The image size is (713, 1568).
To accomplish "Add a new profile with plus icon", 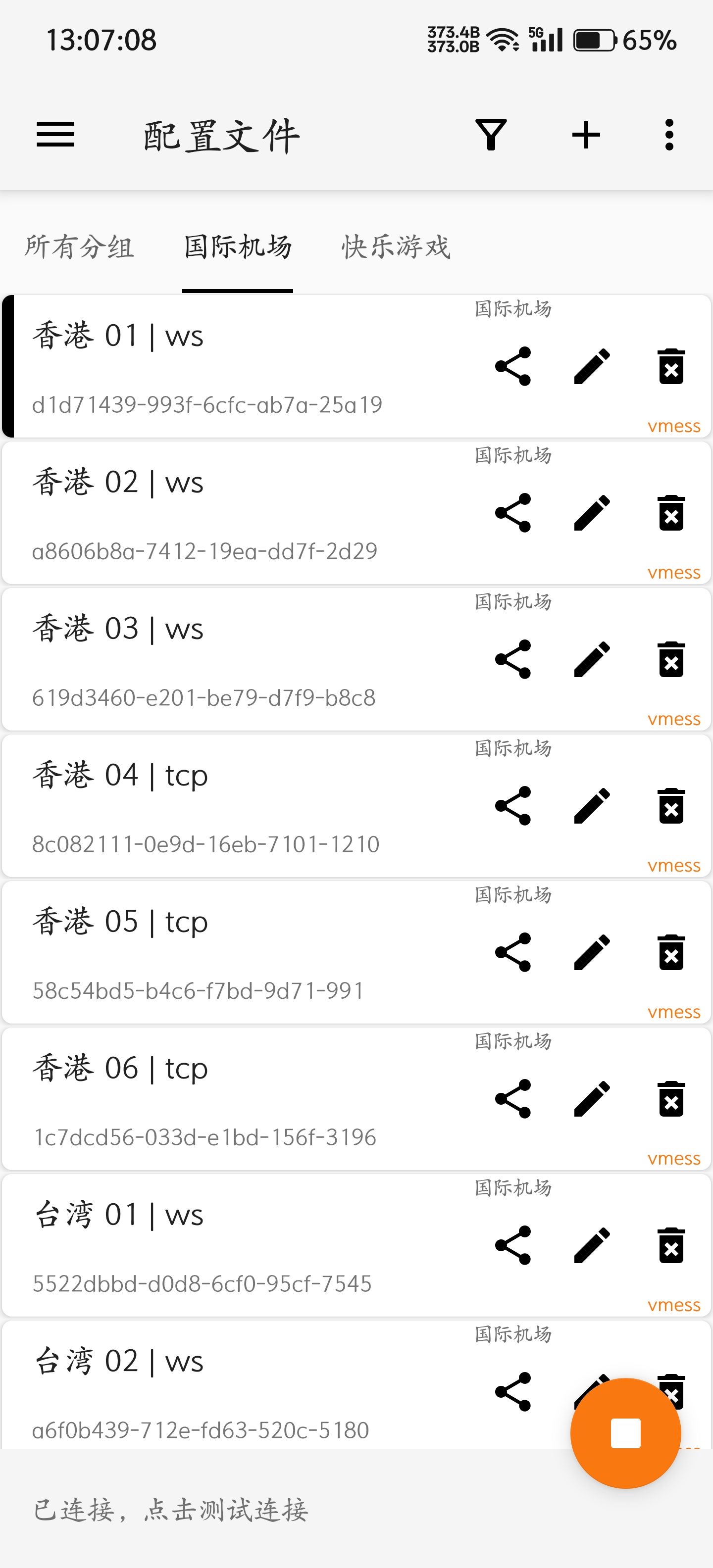I will coord(586,135).
